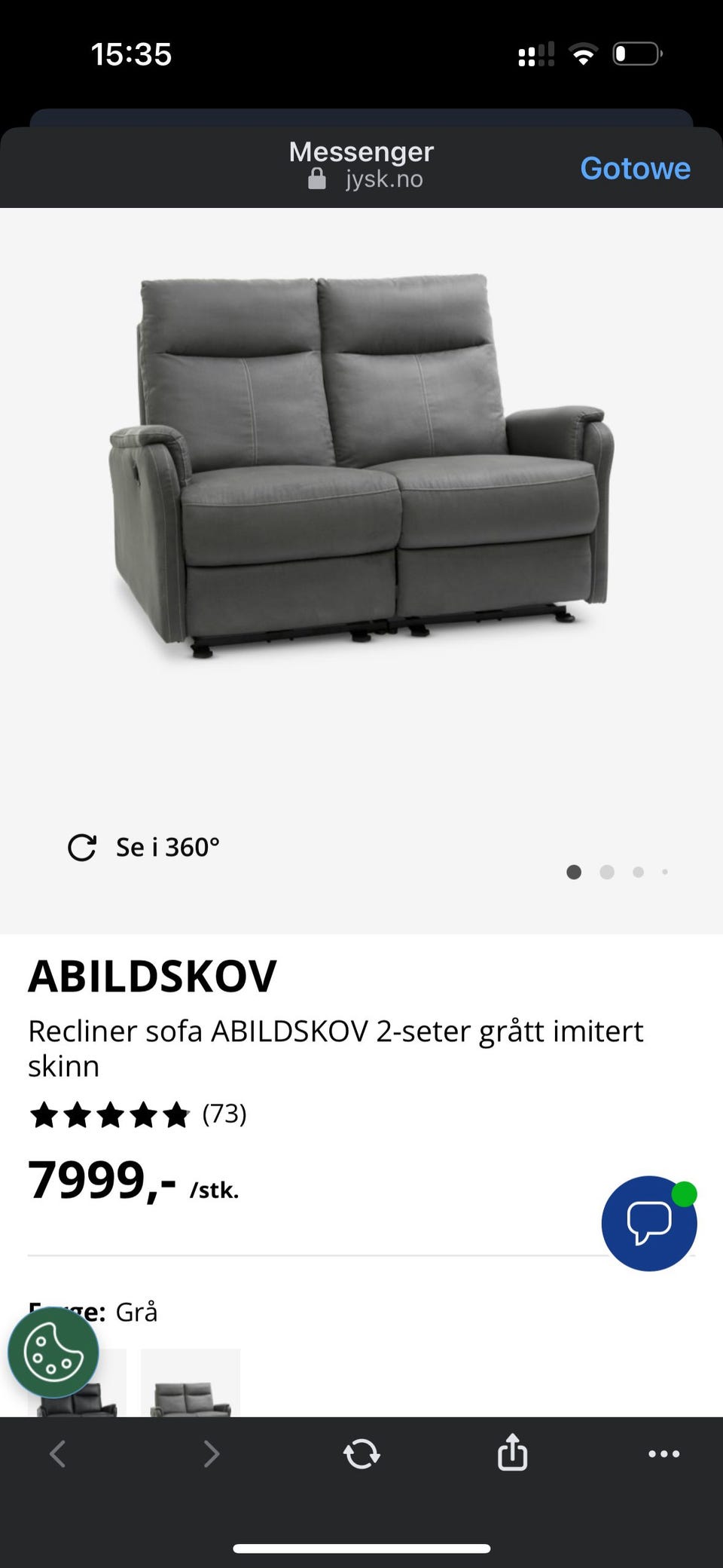Open the 73 customer reviews
This screenshot has height=1568, width=723.
[224, 1114]
